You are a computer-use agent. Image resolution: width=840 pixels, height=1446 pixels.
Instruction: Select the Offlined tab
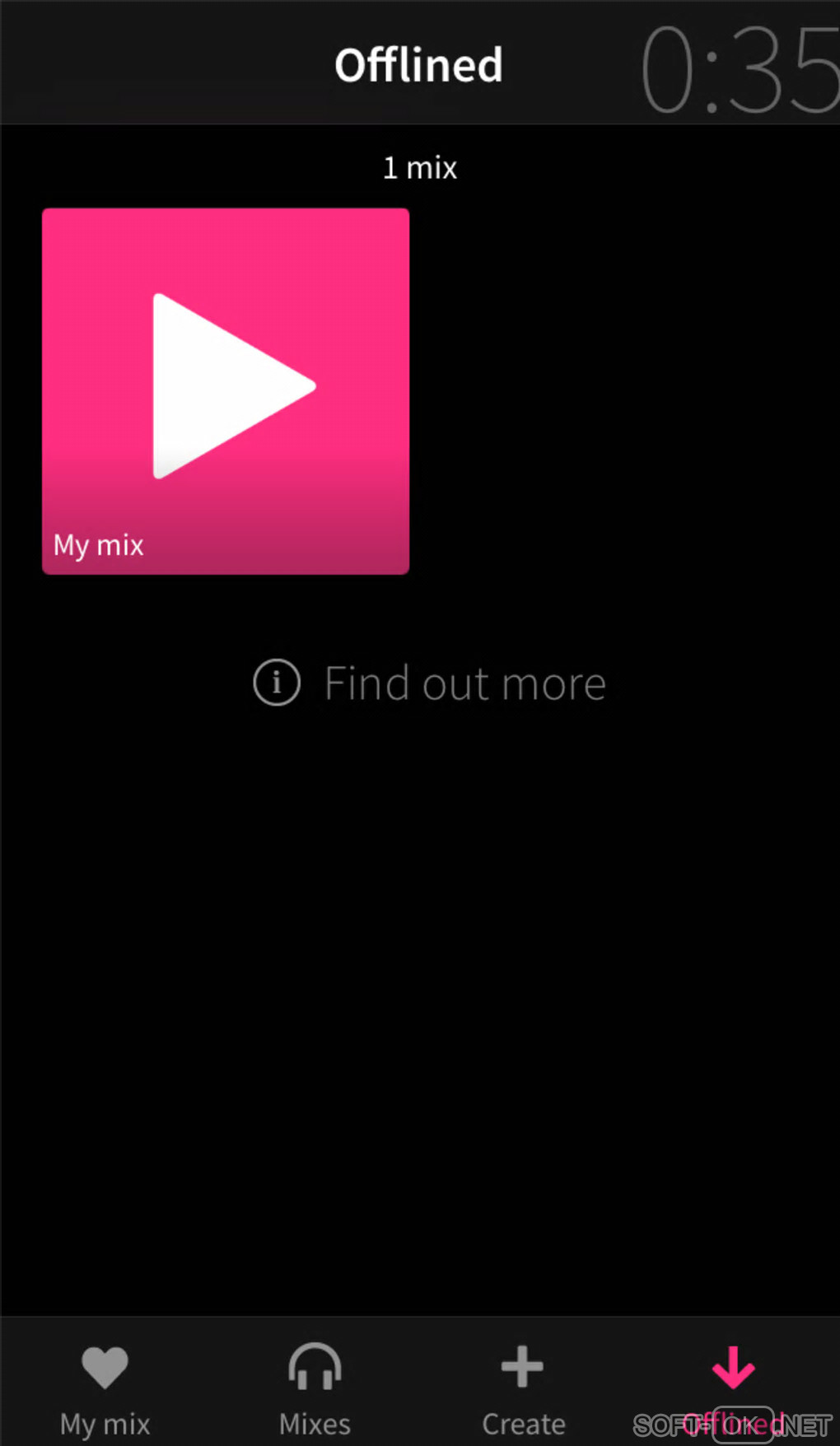(x=733, y=1387)
